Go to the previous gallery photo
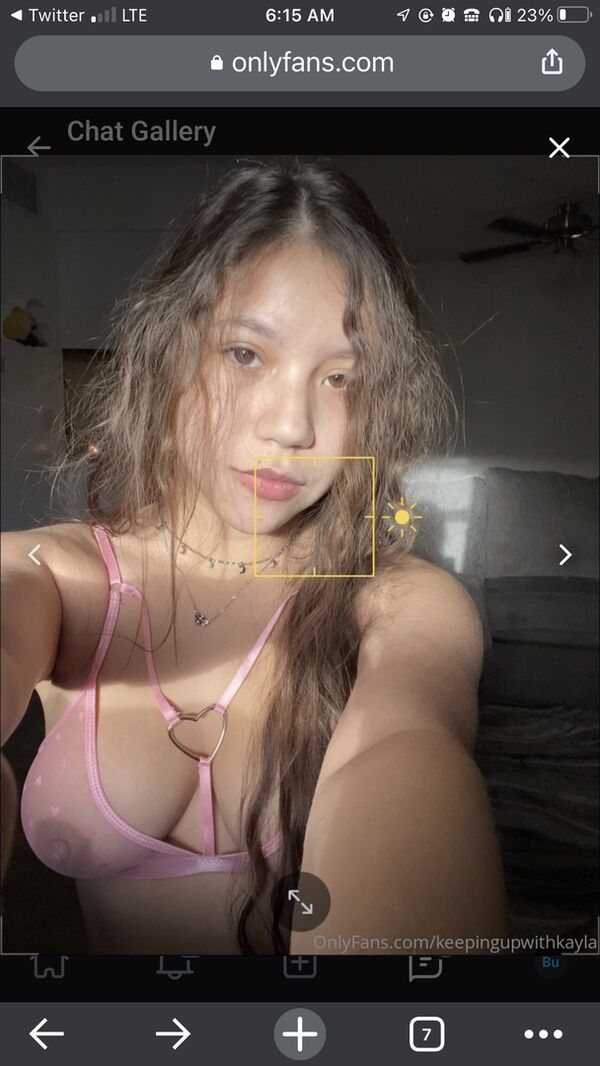This screenshot has height=1066, width=600. click(34, 554)
